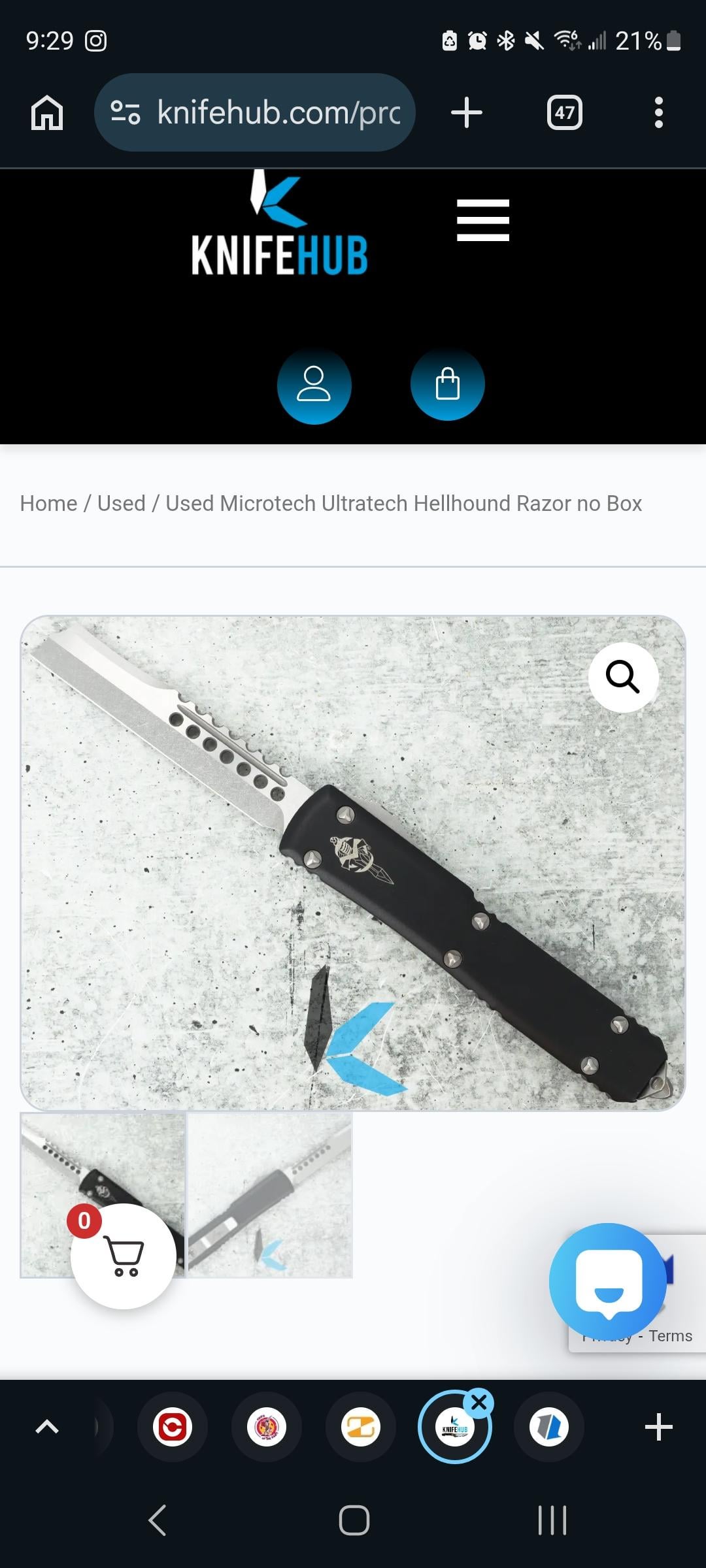The width and height of the screenshot is (706, 1568).
Task: Tap the knifehub.com address bar
Action: (x=255, y=112)
